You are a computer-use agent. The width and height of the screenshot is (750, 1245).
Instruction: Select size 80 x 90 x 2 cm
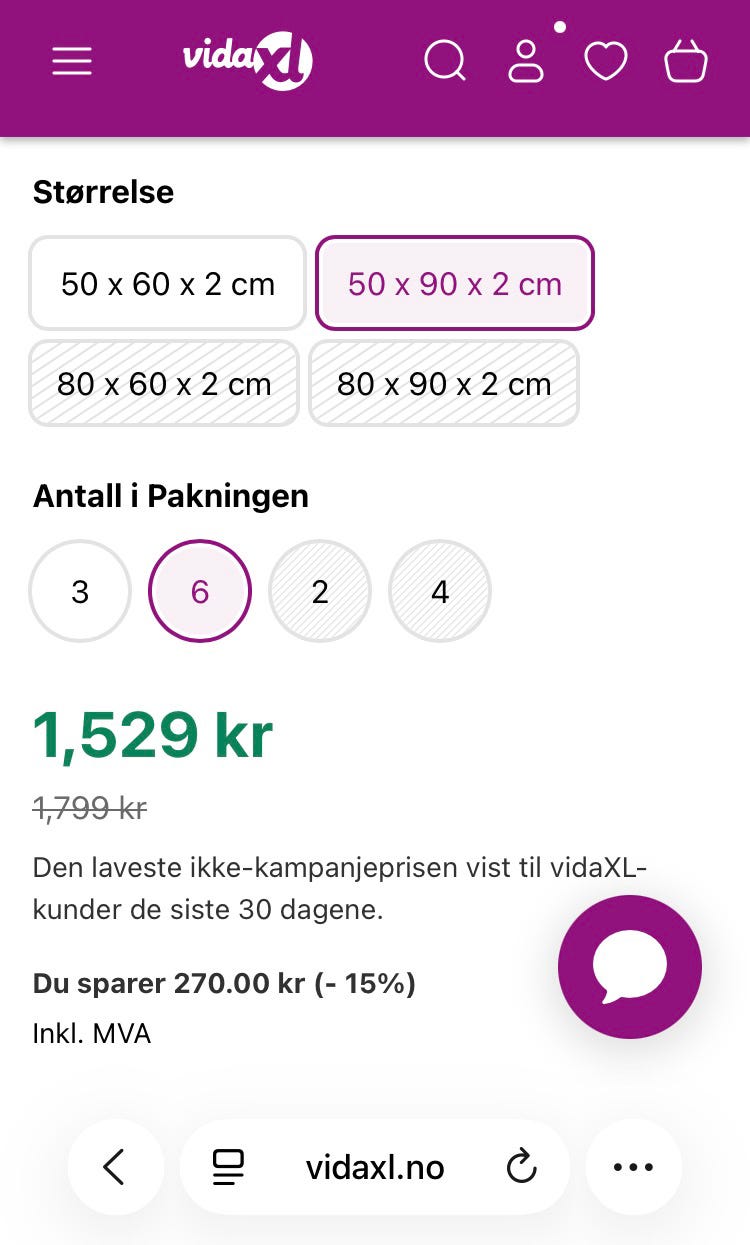[x=444, y=383]
